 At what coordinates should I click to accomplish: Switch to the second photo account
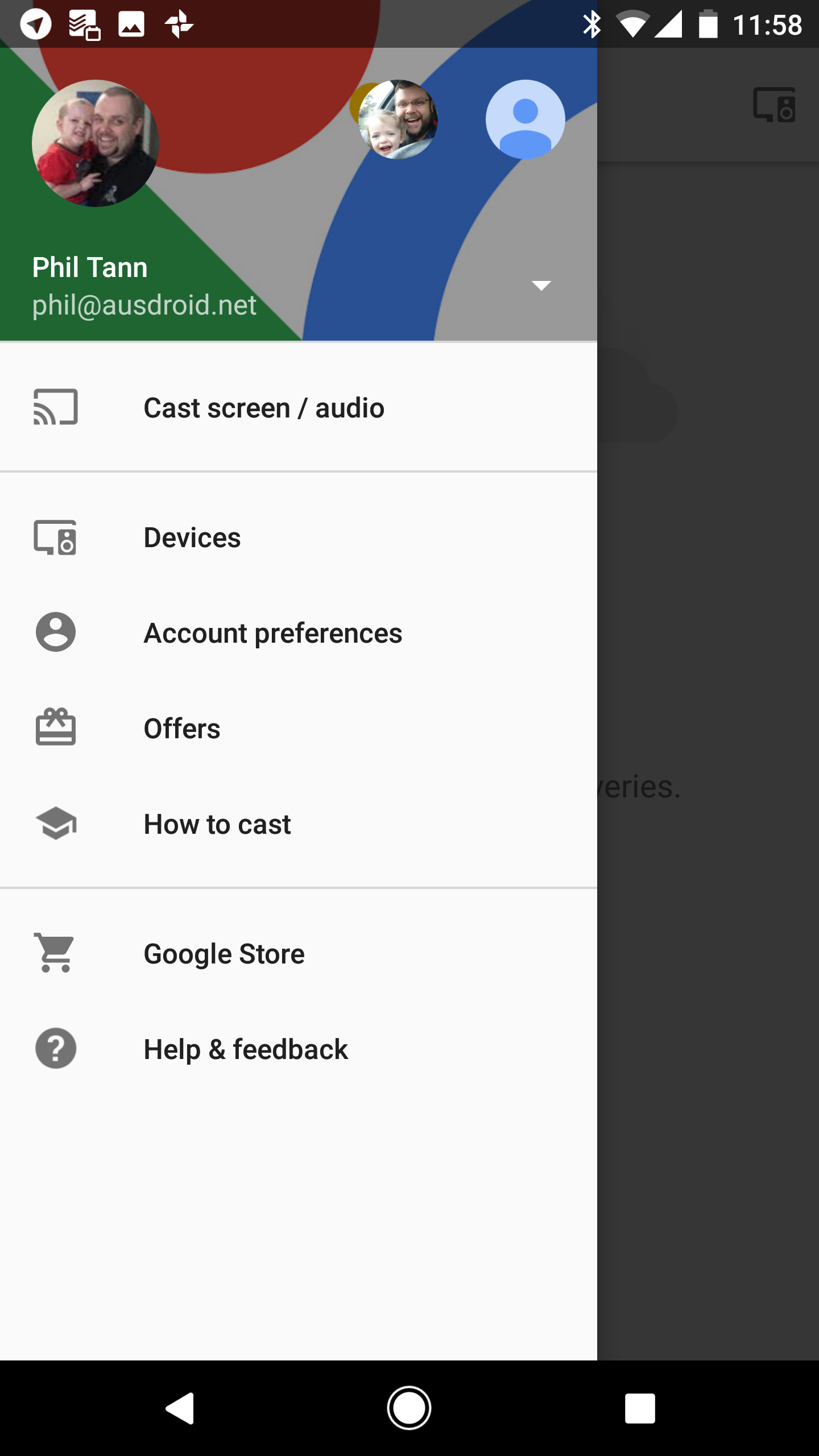pos(398,119)
